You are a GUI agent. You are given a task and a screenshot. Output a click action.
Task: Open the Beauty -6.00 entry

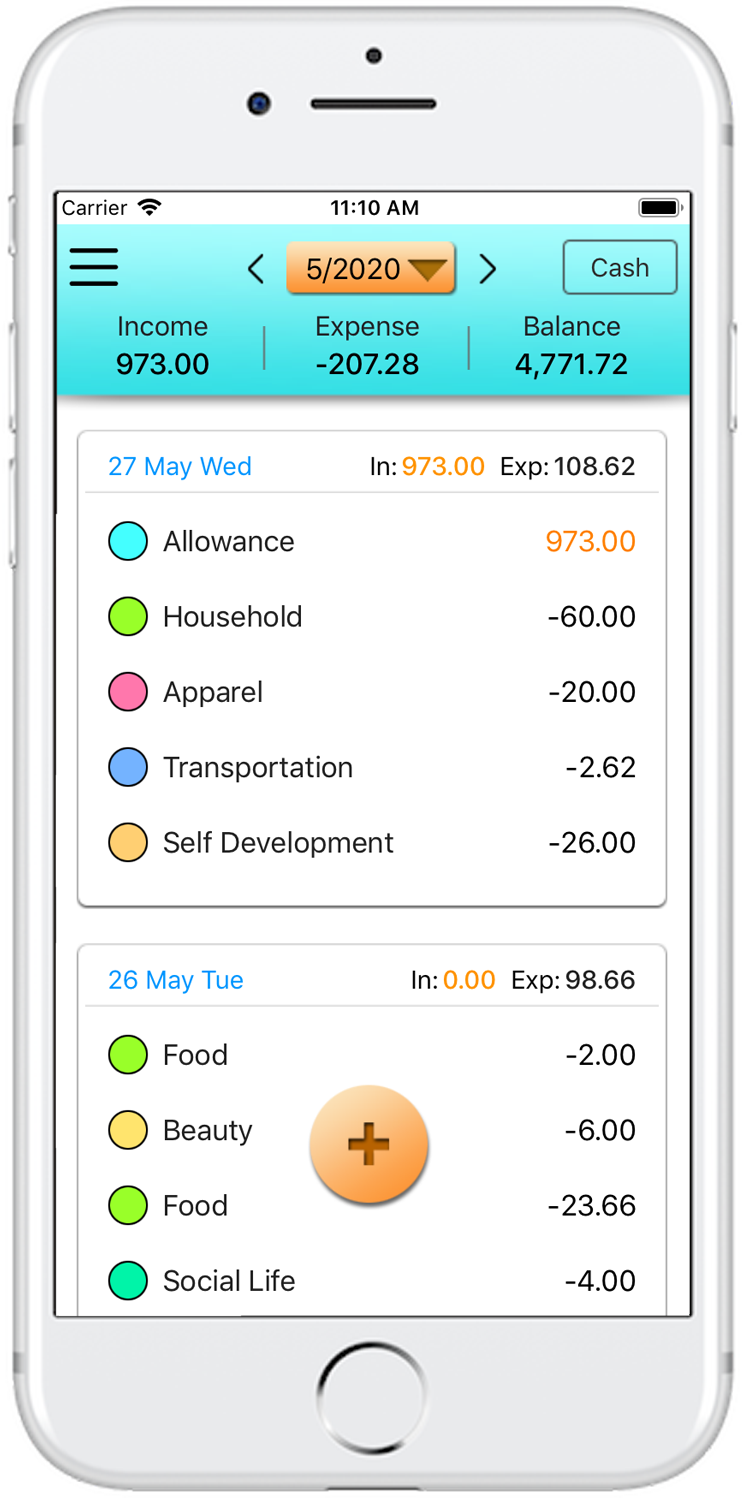(x=372, y=1130)
